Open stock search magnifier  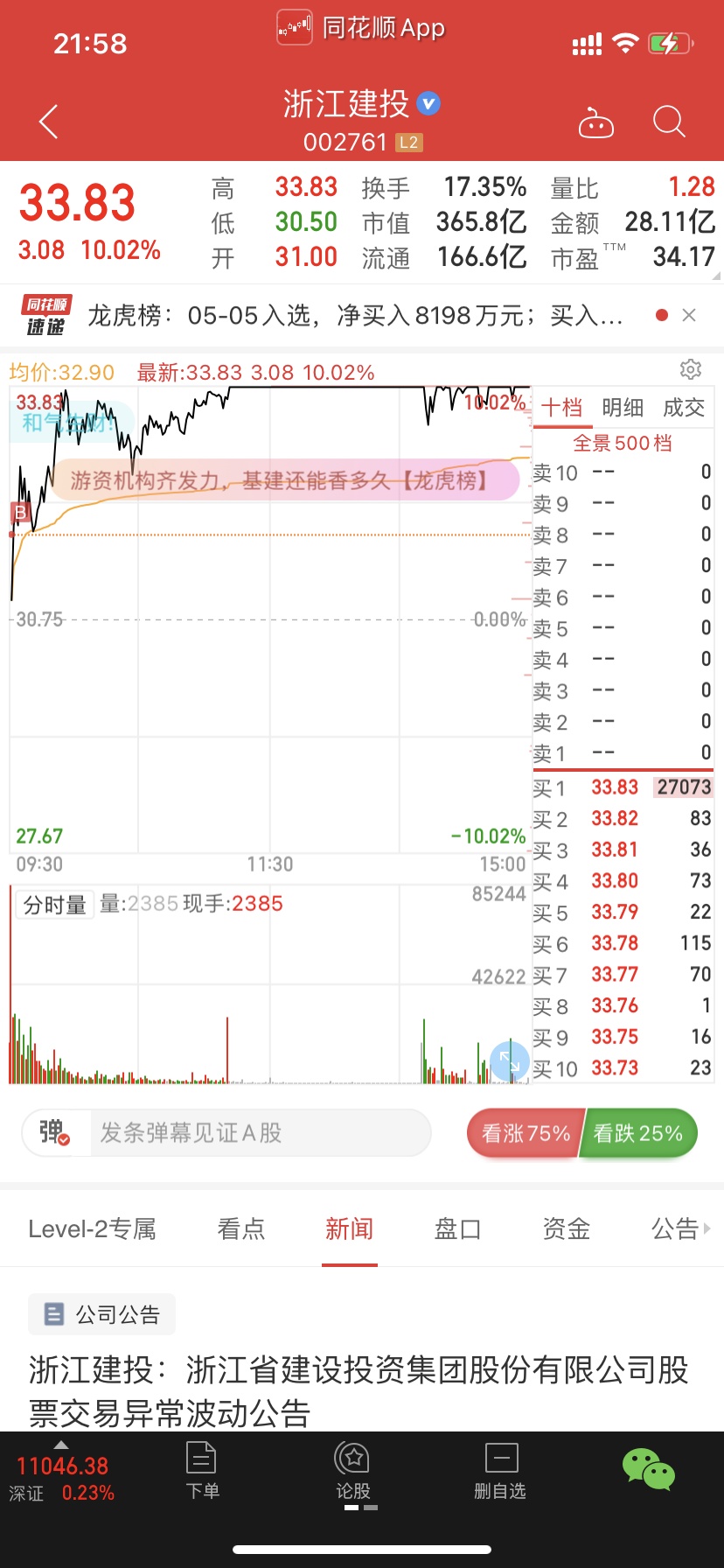[x=669, y=122]
